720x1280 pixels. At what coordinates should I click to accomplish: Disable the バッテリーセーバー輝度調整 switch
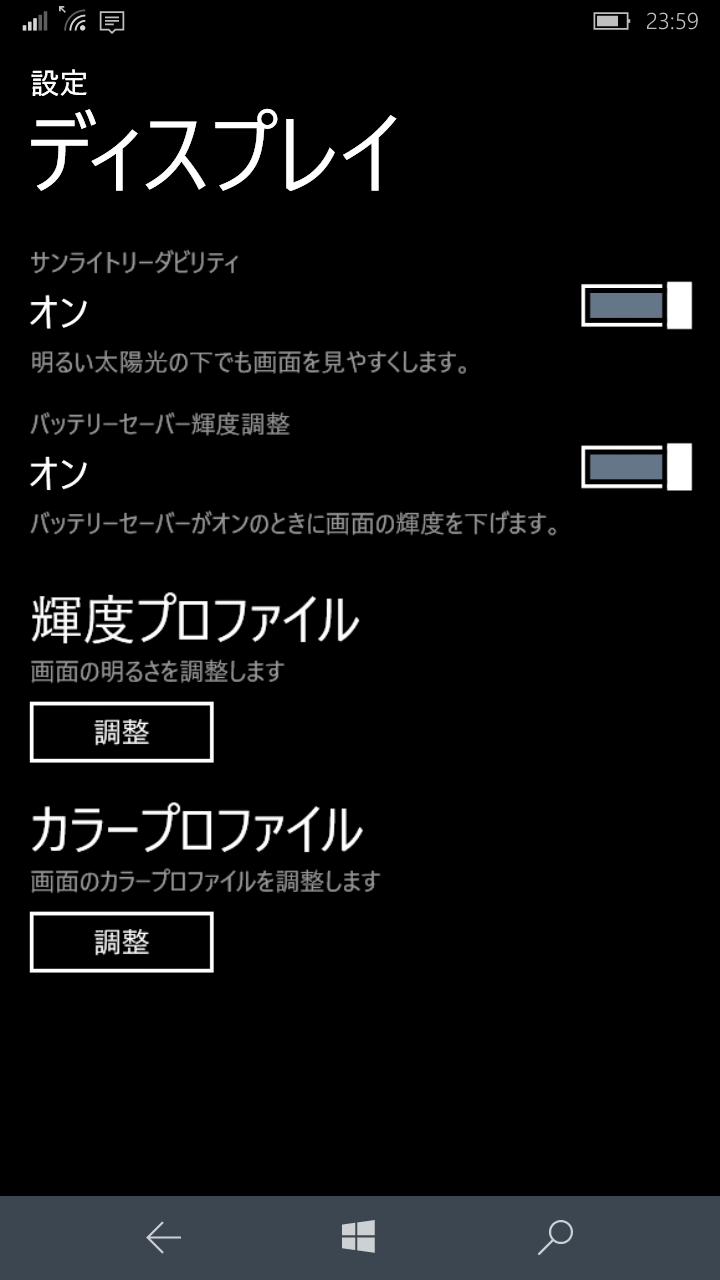tap(636, 467)
